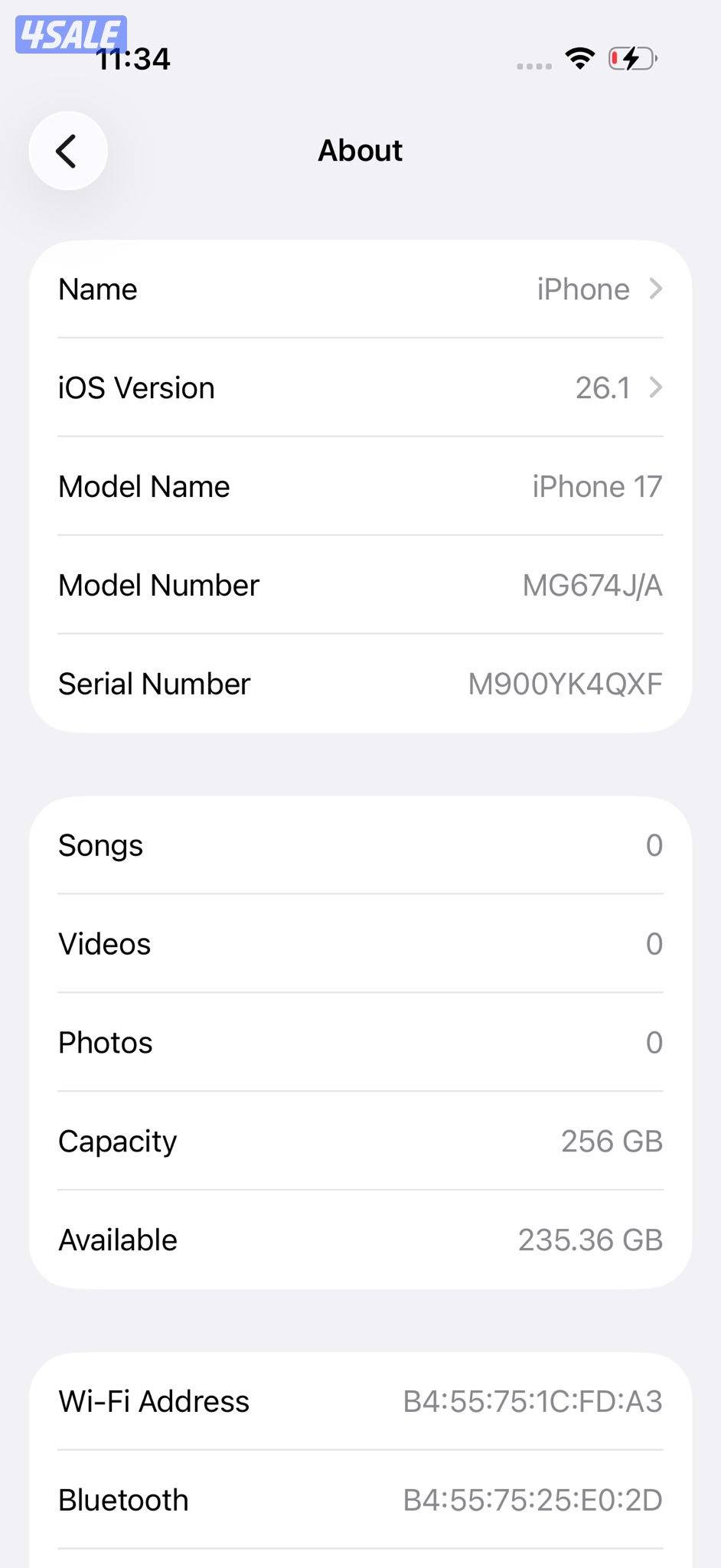Open the device Name field
This screenshot has height=1568, width=721.
point(97,289)
